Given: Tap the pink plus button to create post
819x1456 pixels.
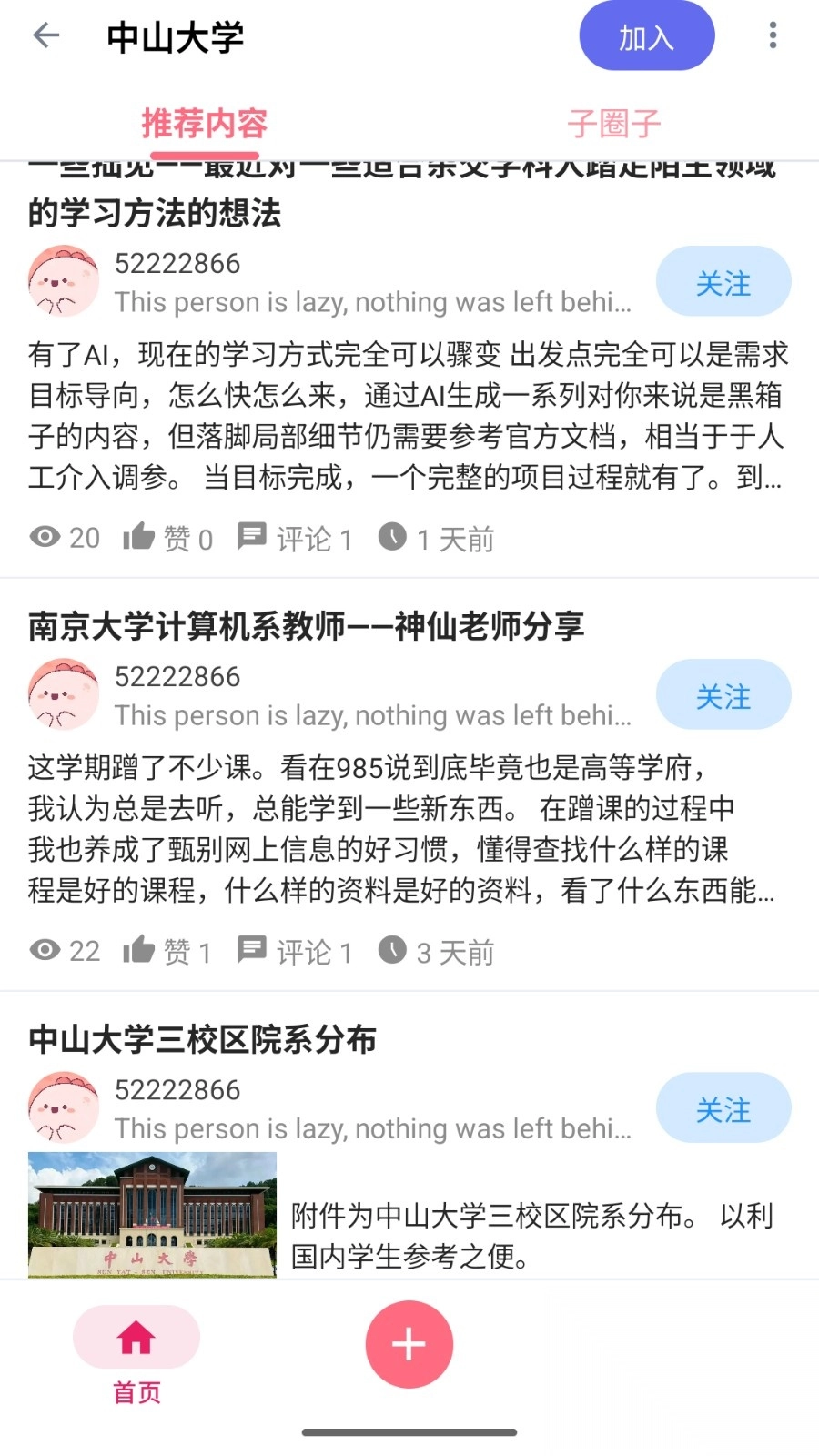Looking at the screenshot, I should point(409,1343).
